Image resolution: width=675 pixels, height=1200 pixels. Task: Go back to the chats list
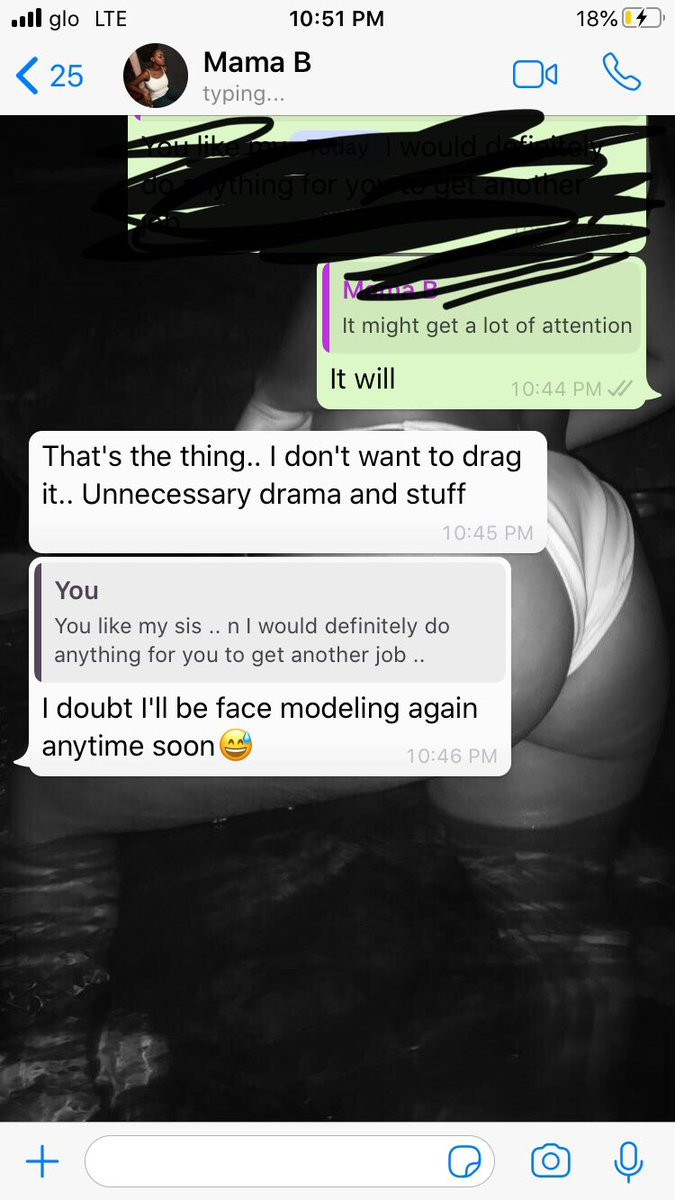click(48, 76)
